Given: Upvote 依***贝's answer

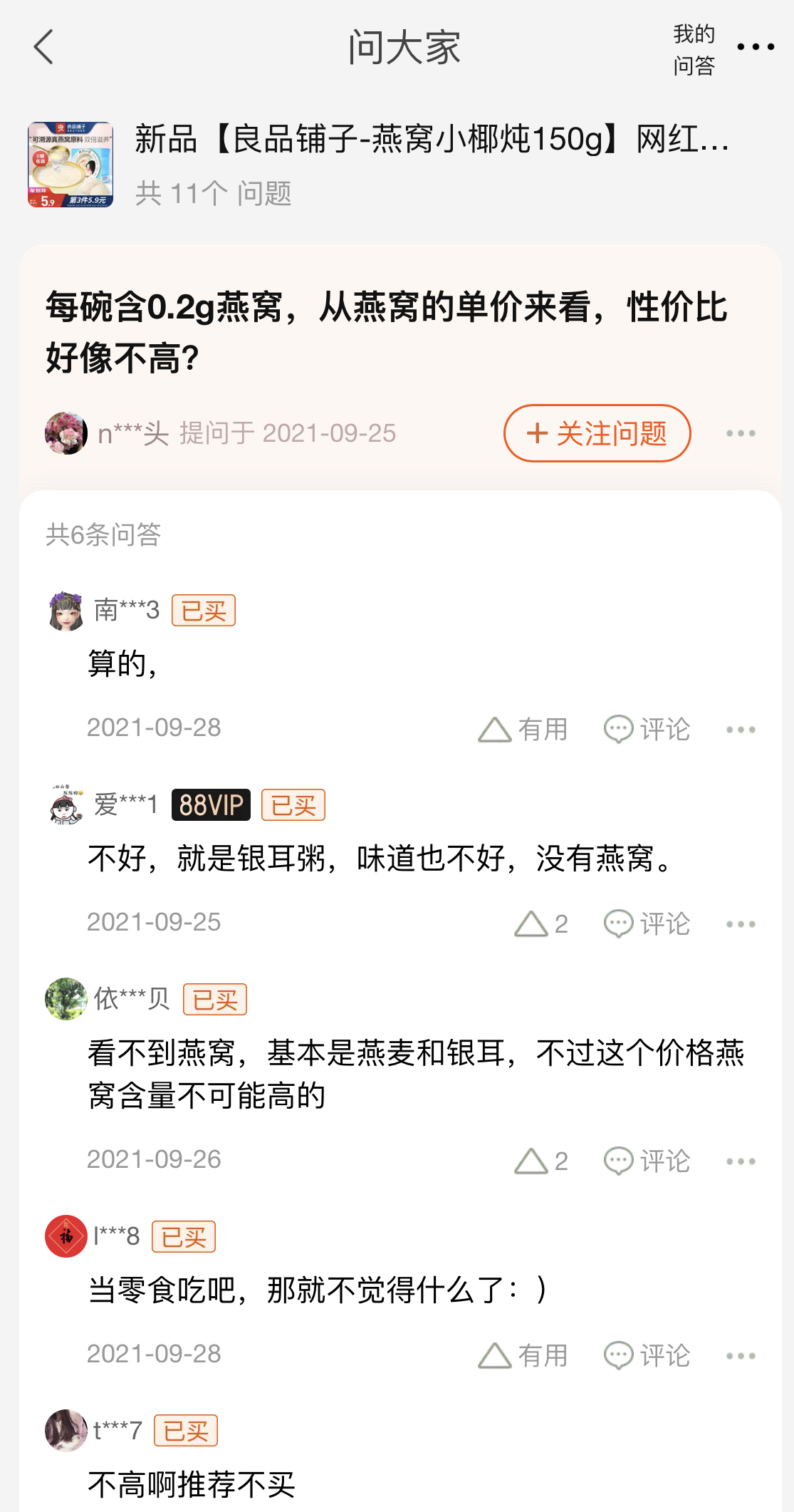Looking at the screenshot, I should click(540, 1161).
